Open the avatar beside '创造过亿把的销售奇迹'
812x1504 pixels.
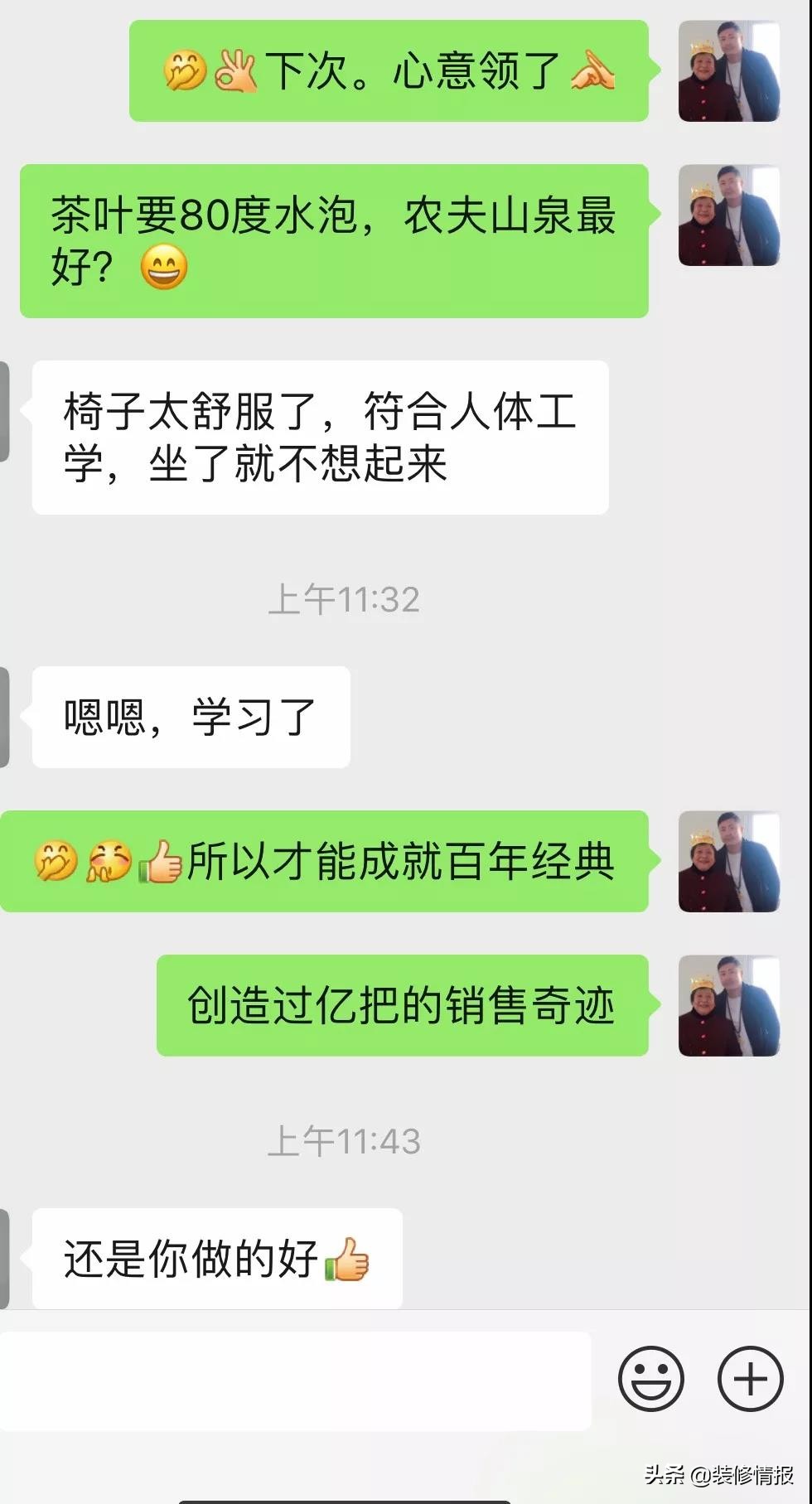(x=728, y=1005)
